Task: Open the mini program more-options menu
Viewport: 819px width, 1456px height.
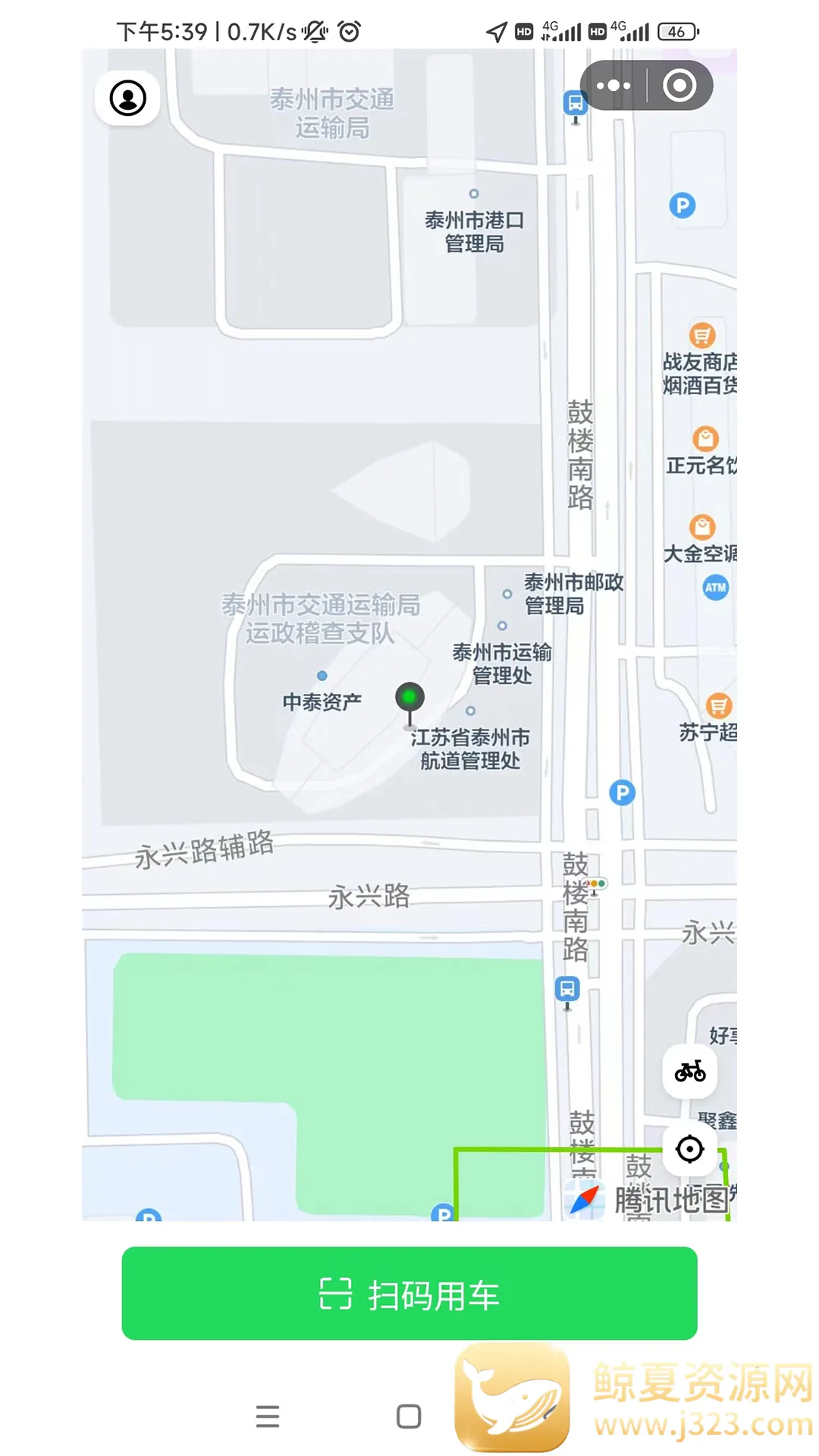Action: coord(613,86)
